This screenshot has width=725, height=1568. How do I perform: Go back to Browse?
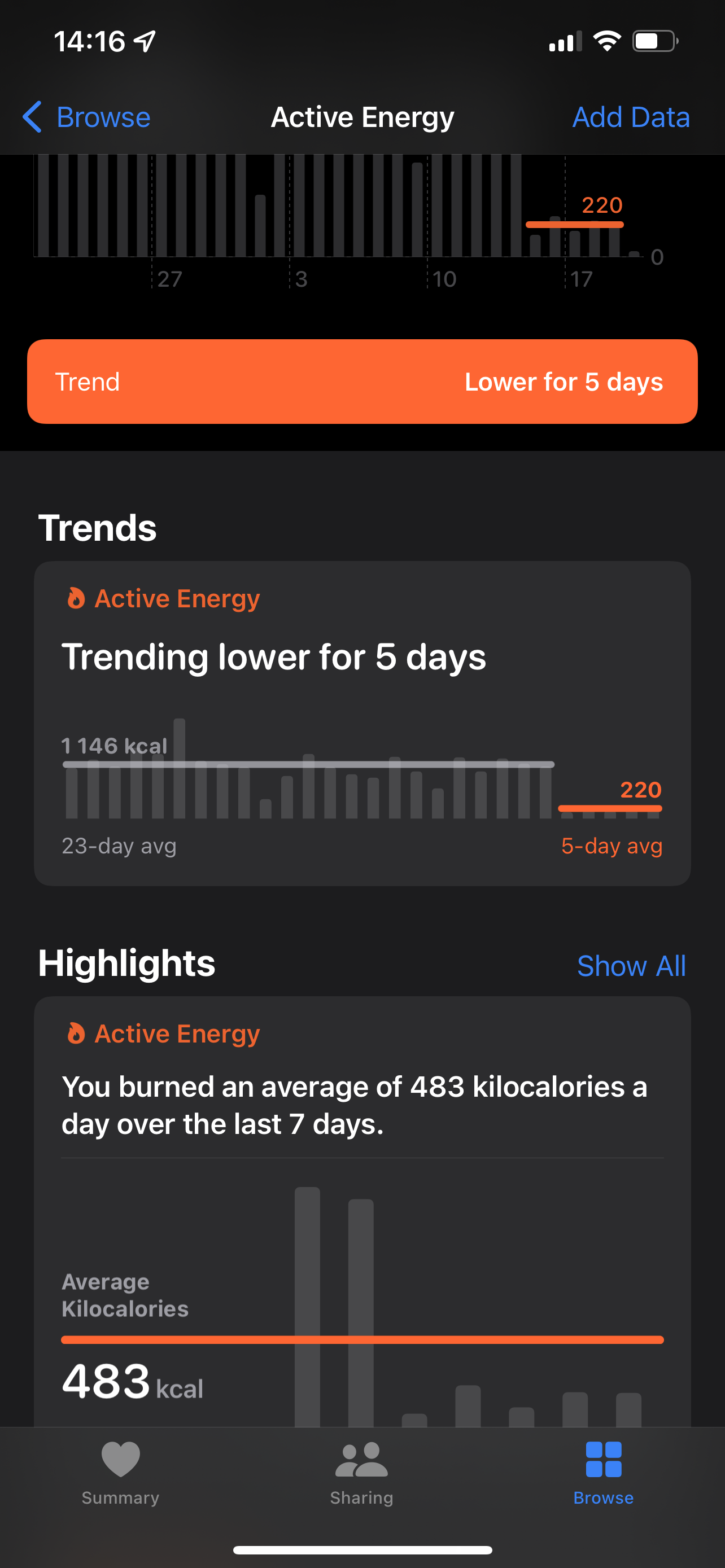[x=87, y=117]
